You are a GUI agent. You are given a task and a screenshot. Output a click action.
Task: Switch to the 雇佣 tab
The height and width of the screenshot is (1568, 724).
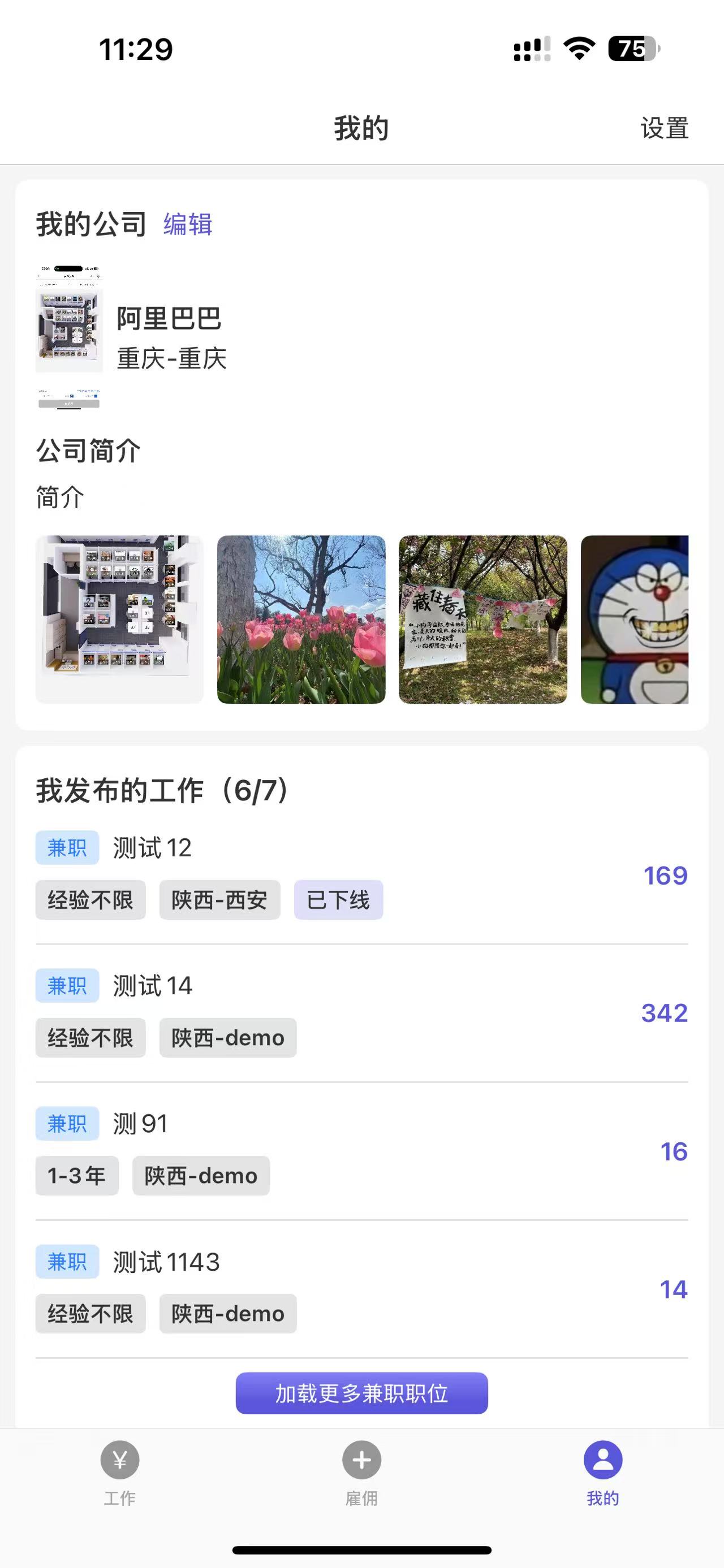361,1471
